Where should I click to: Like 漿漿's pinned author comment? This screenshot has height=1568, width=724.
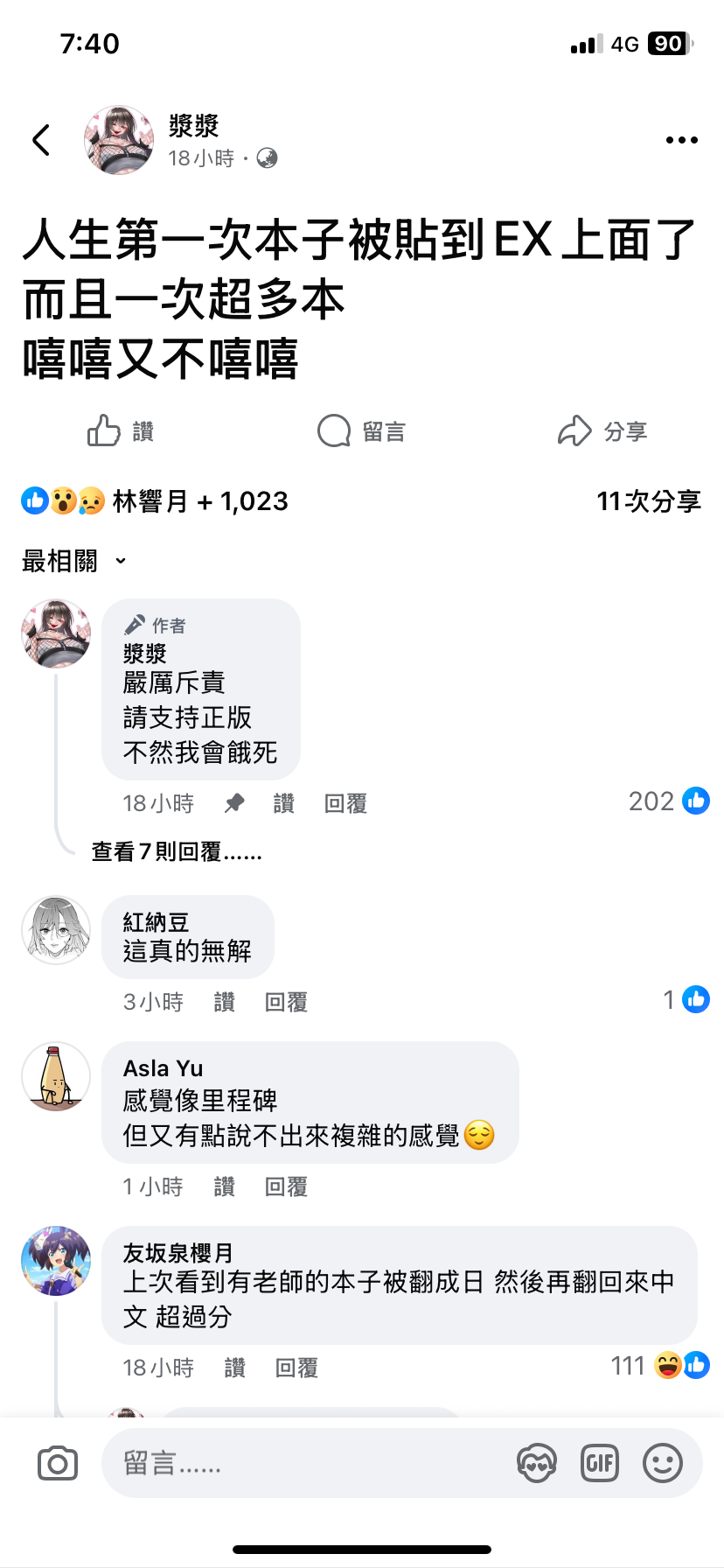(x=283, y=803)
